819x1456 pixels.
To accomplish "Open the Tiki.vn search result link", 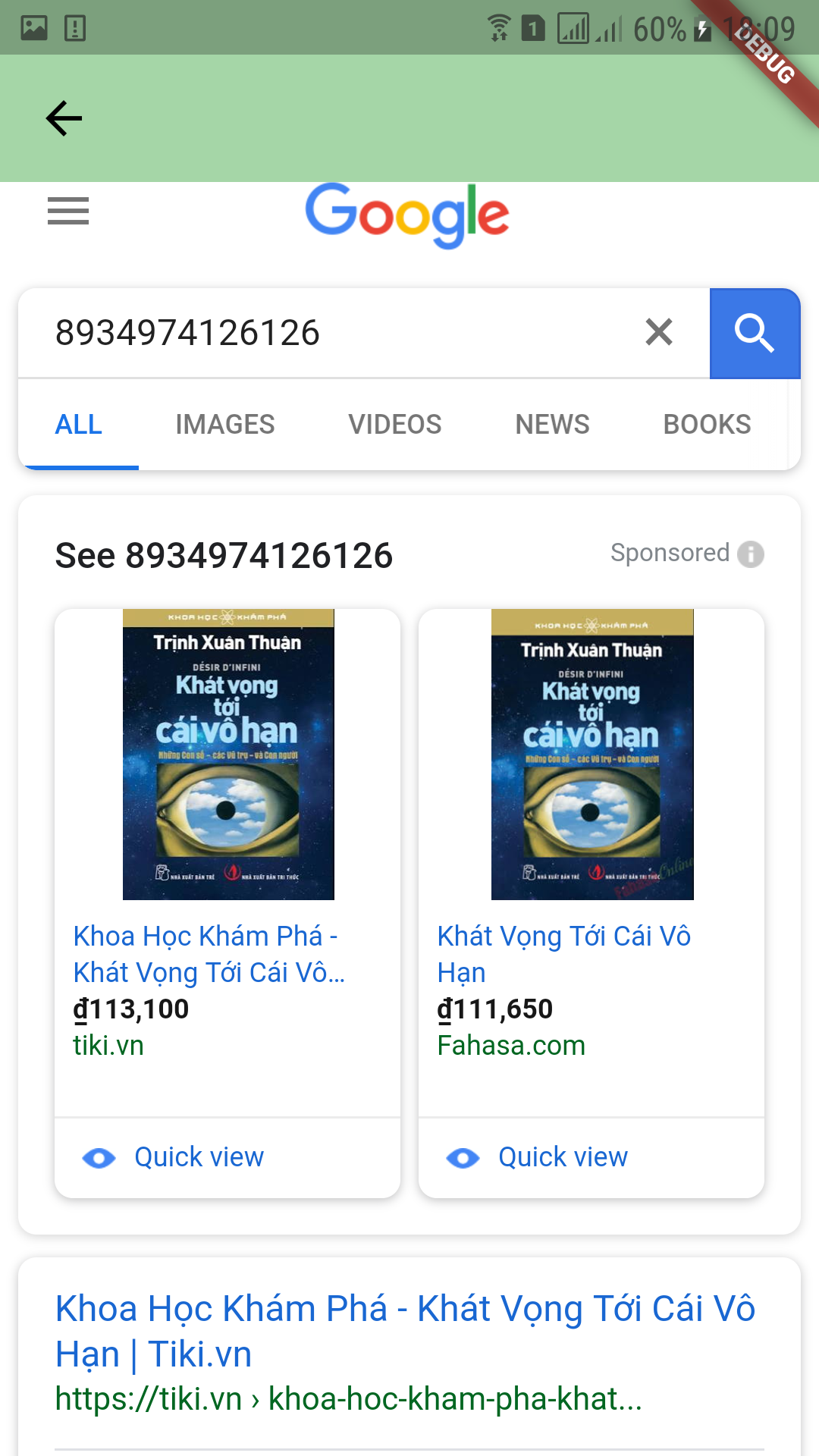I will [405, 1331].
